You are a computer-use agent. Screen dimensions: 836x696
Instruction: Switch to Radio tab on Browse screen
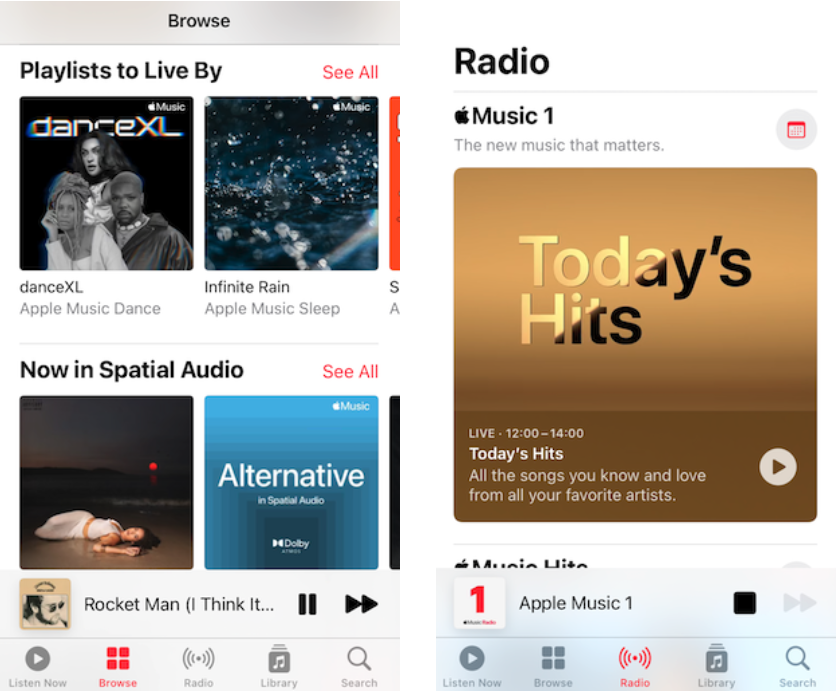coord(198,666)
